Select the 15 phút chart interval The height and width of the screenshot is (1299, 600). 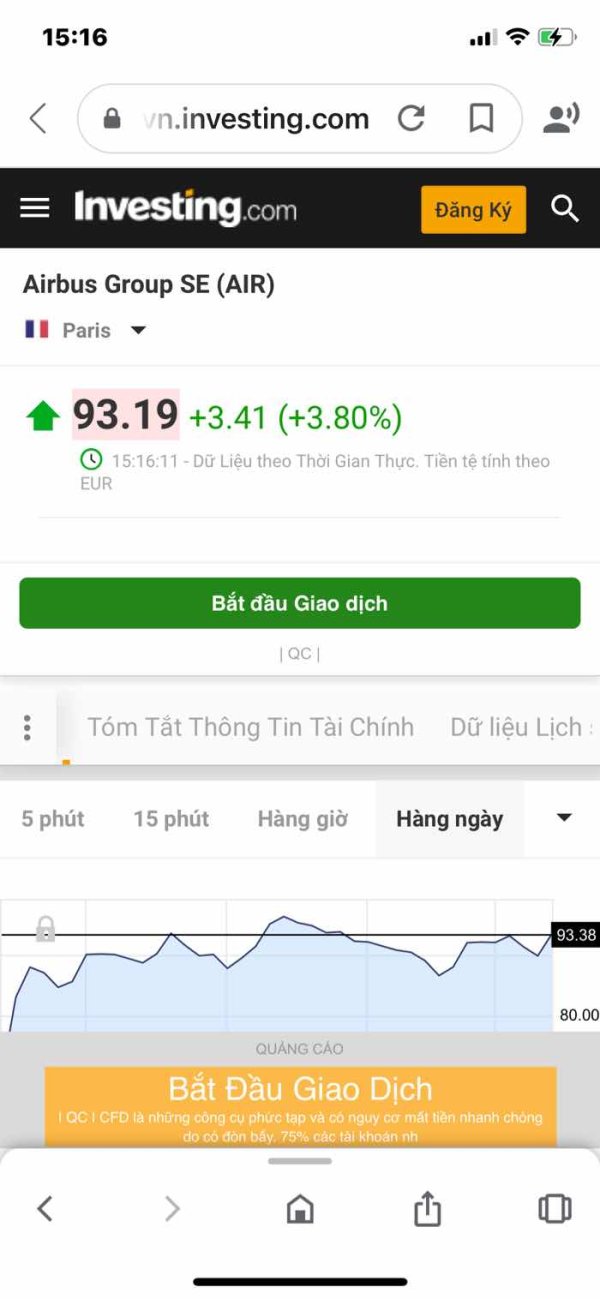(171, 819)
